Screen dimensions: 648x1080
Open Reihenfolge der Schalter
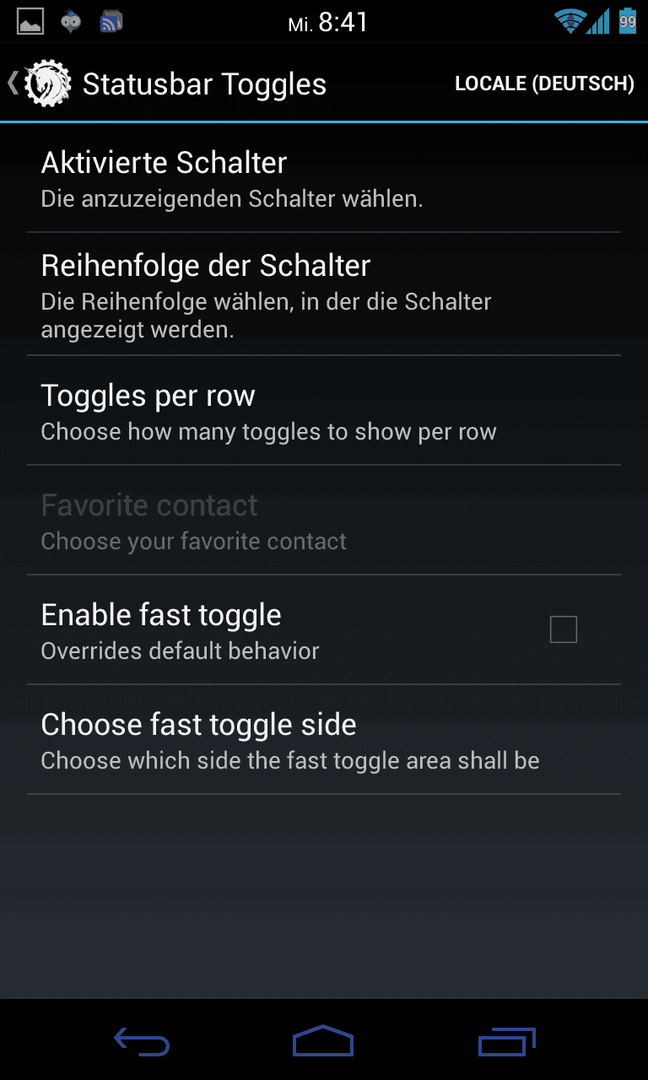[324, 294]
